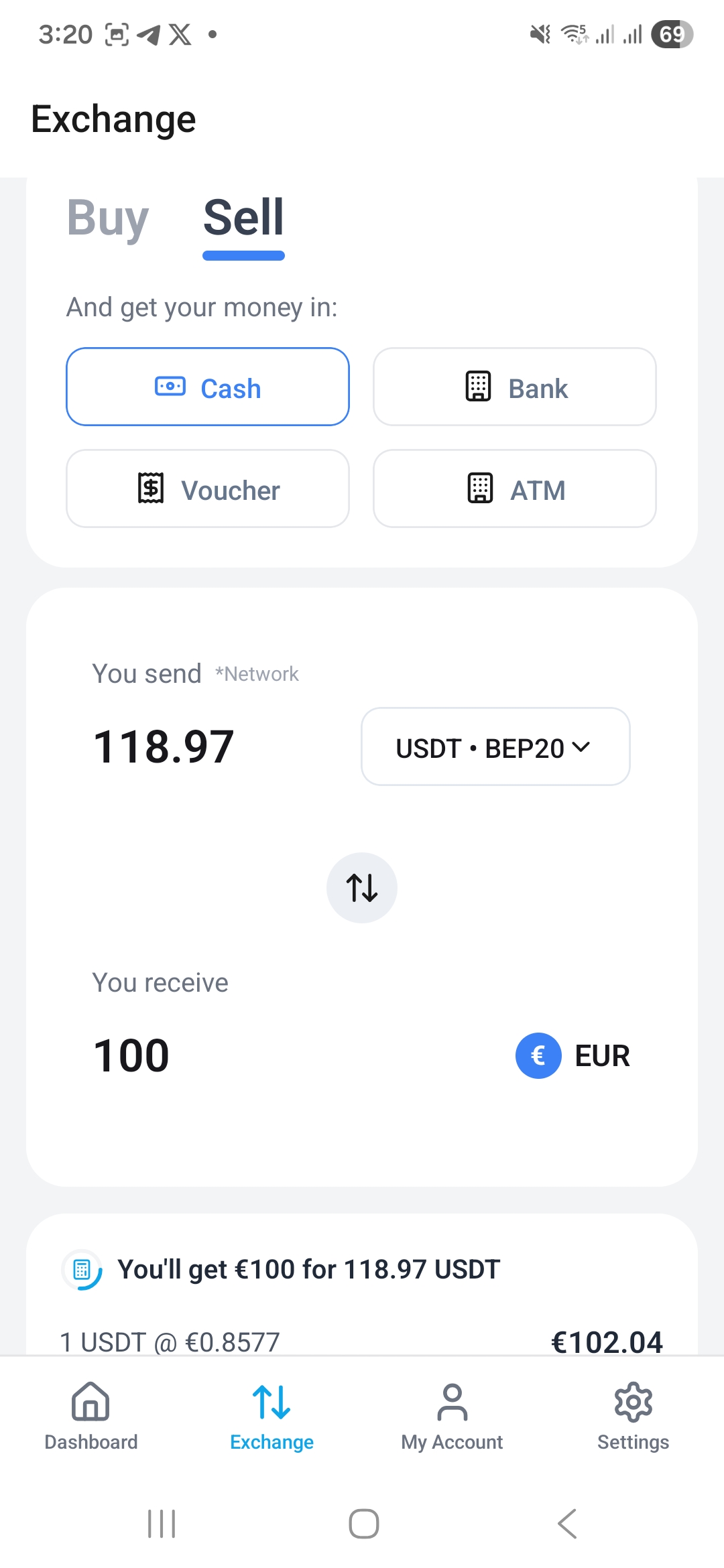Image resolution: width=724 pixels, height=1568 pixels.
Task: Tap the EUR euro coin icon
Action: point(537,1055)
